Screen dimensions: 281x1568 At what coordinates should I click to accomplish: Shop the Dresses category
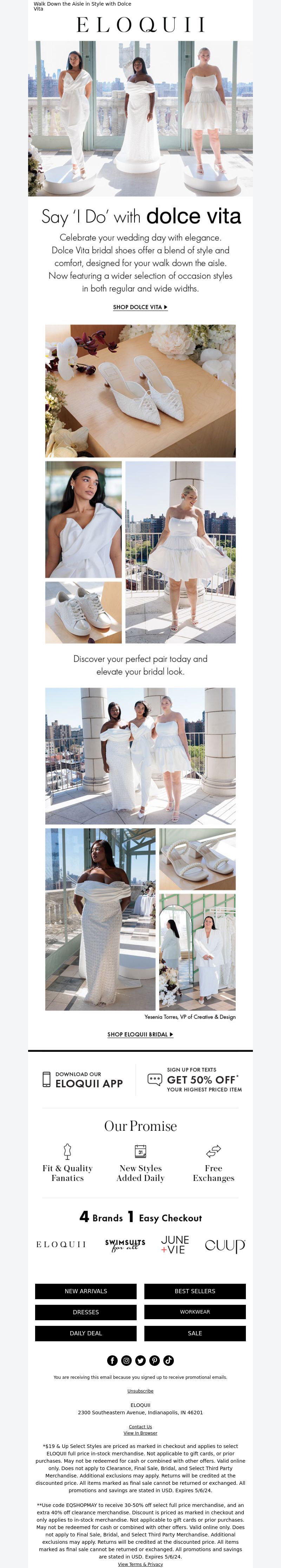click(x=86, y=1313)
